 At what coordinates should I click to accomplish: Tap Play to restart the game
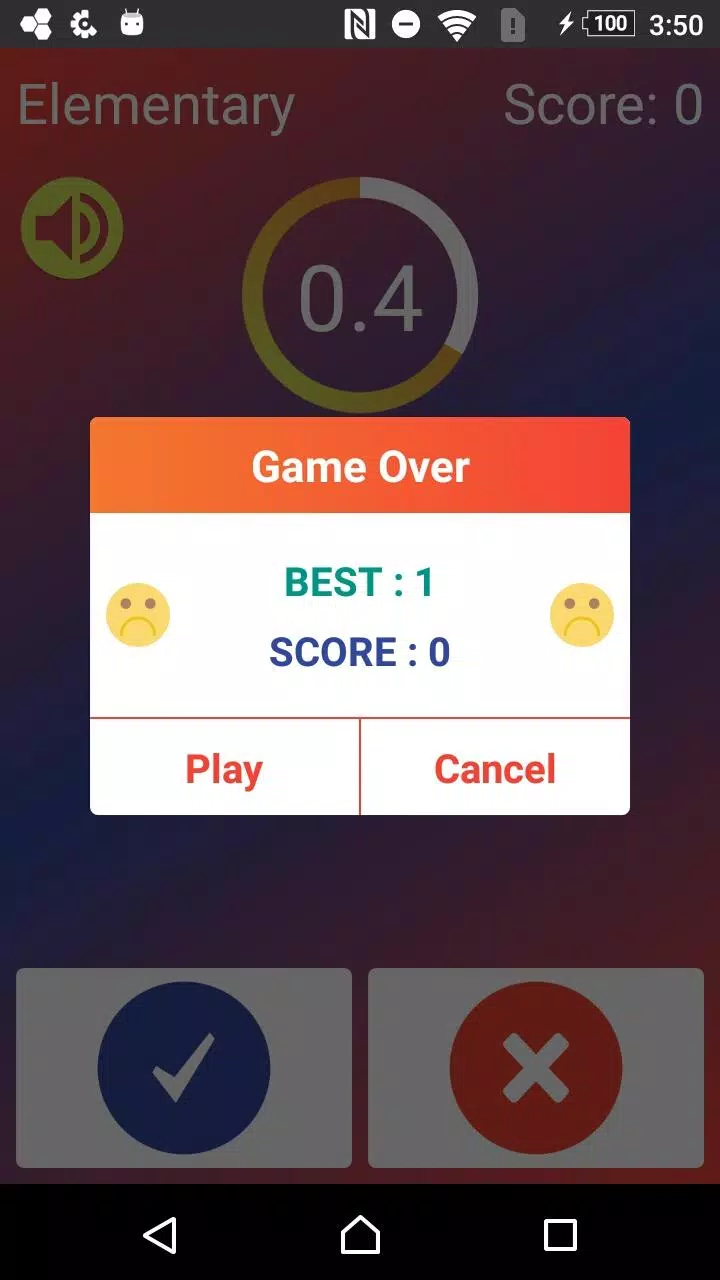click(x=224, y=768)
